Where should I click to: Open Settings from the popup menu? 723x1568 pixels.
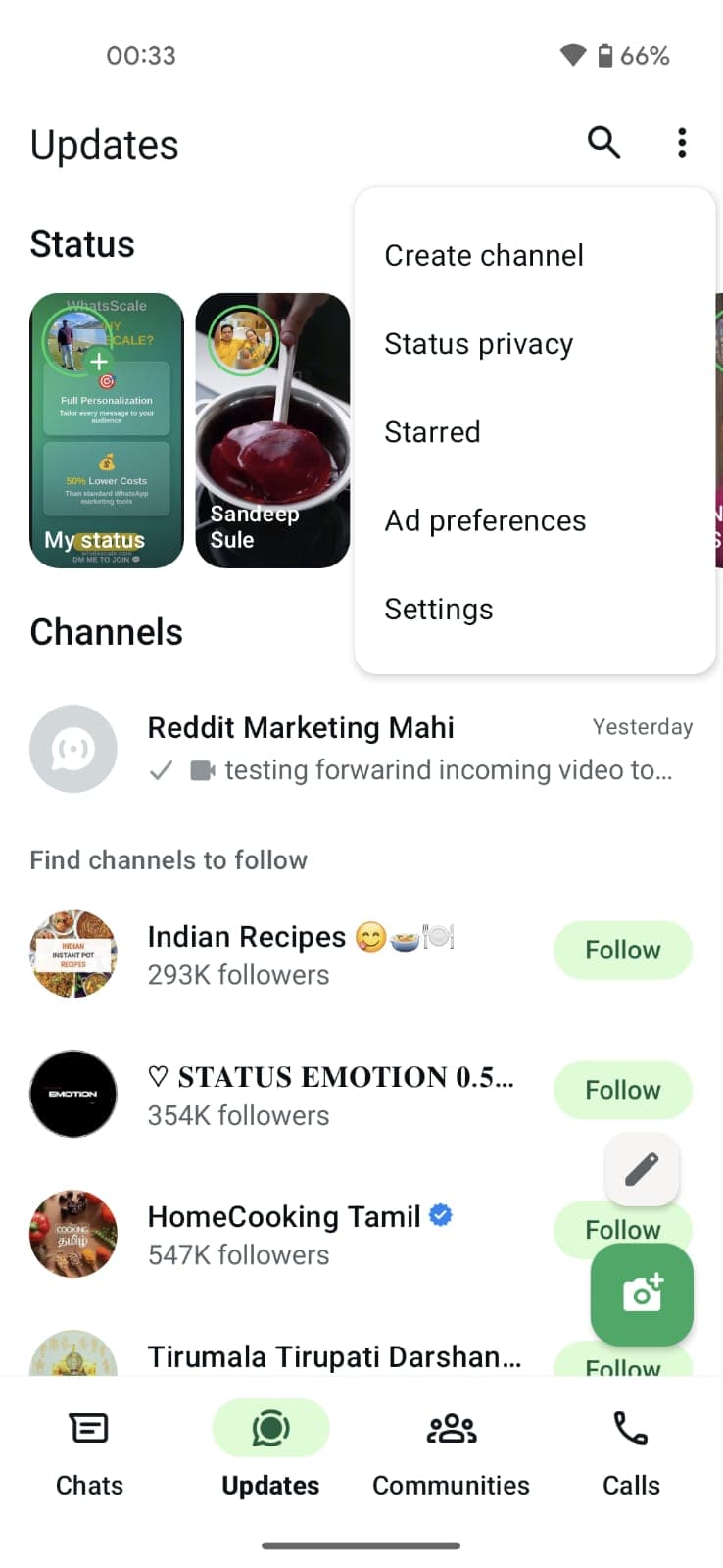click(x=439, y=609)
